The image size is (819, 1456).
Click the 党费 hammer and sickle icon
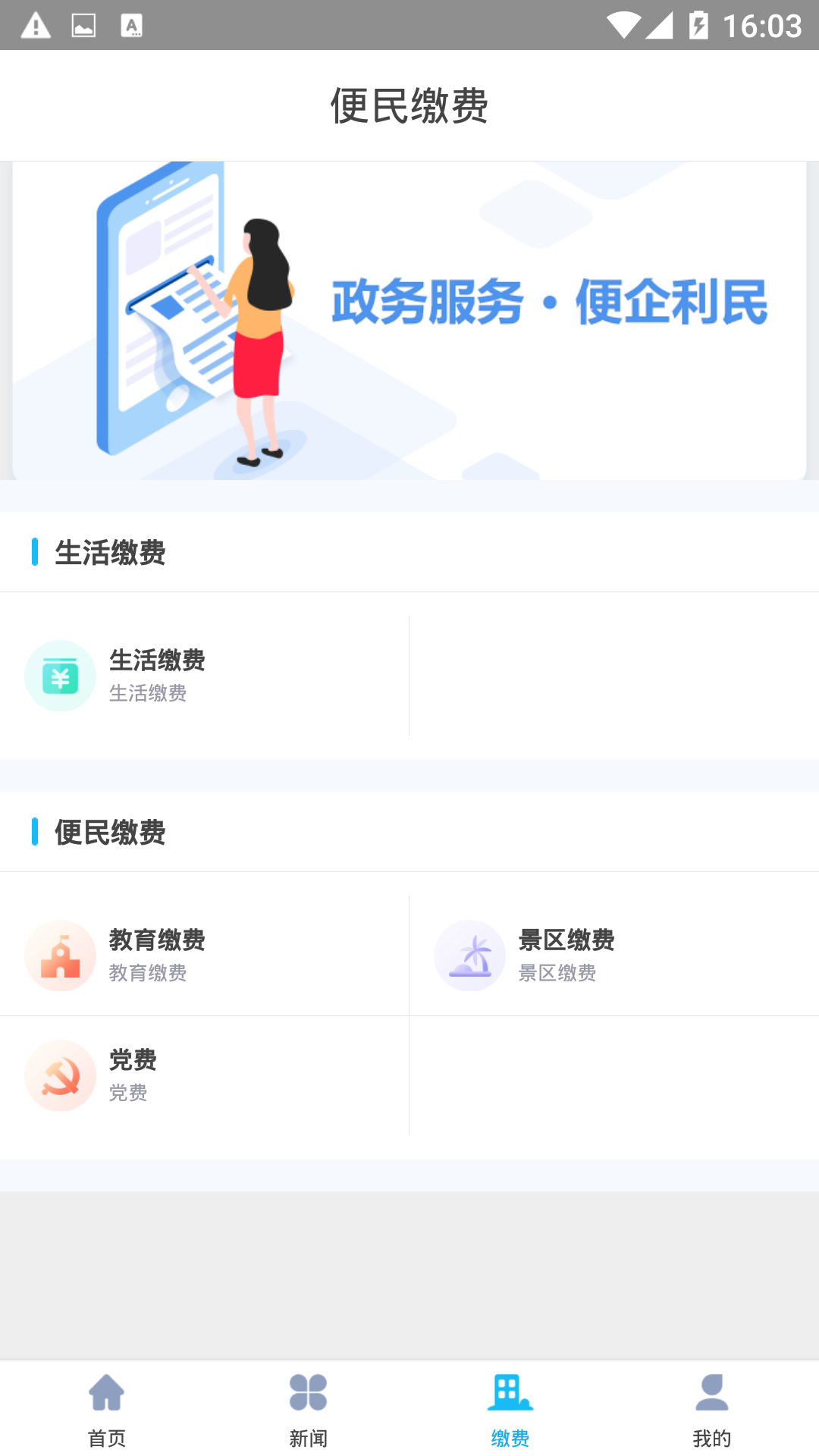coord(61,1075)
